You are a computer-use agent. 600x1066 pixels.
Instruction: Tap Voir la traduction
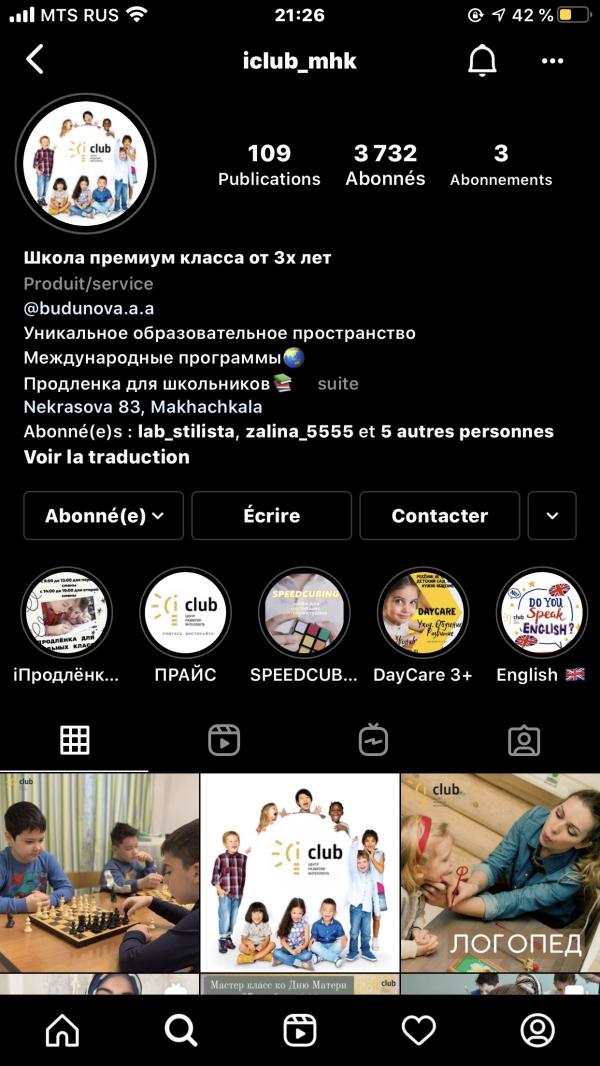[106, 457]
